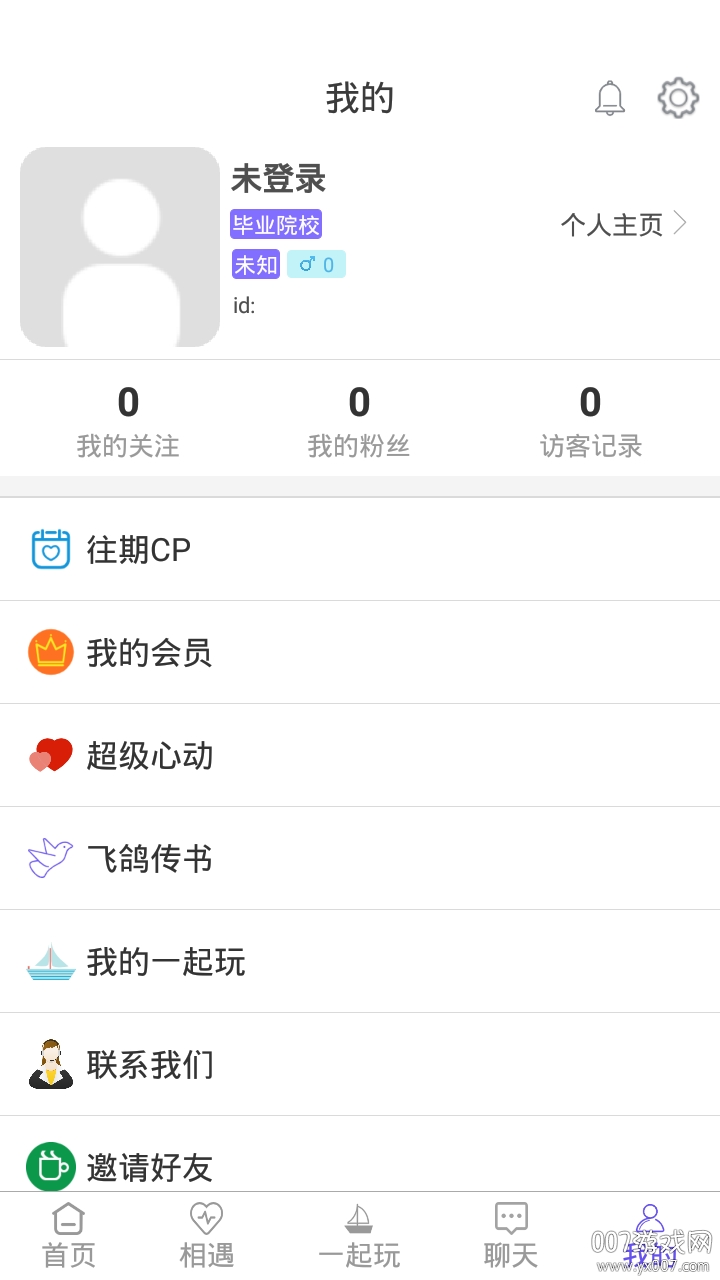
Task: Tap 未登录 to log in
Action: 279,179
